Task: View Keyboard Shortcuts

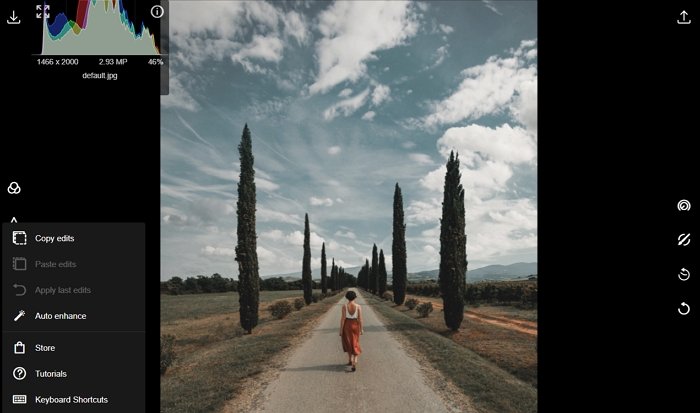Action: (71, 400)
